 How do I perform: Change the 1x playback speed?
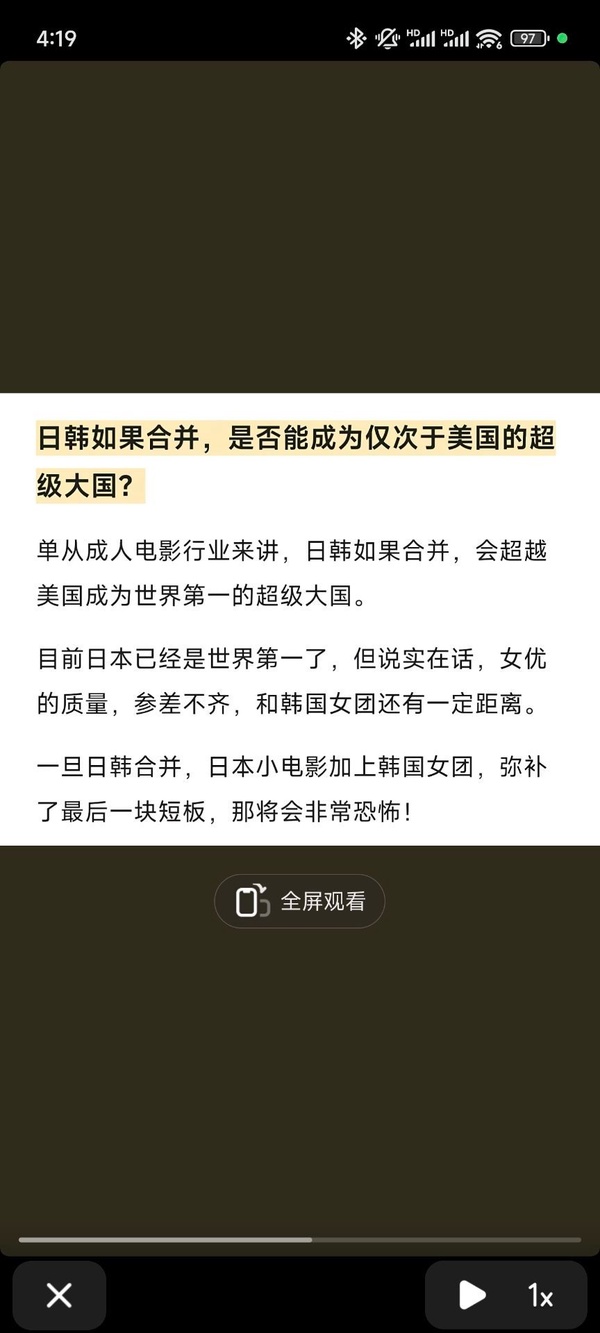541,1296
